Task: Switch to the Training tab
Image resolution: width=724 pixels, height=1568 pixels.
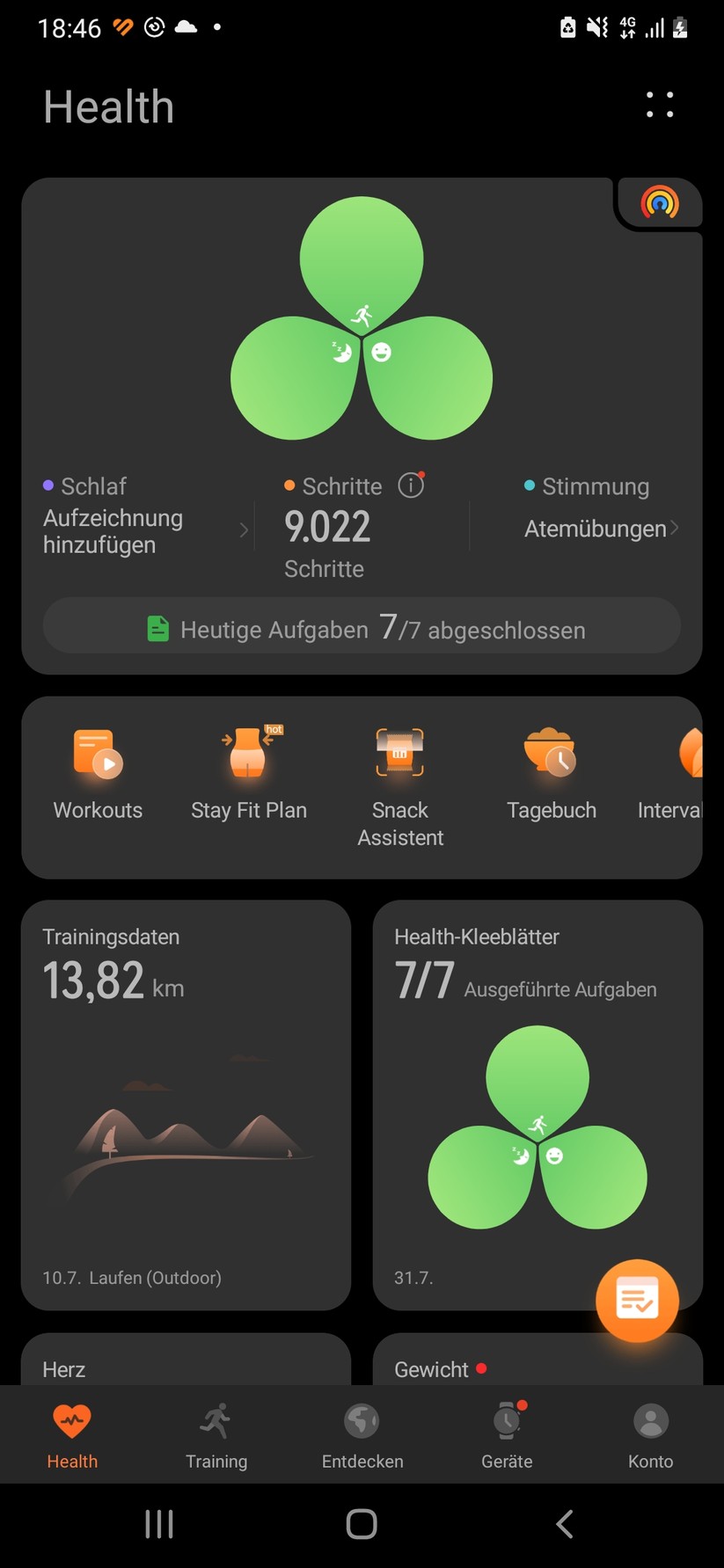Action: (216, 1435)
